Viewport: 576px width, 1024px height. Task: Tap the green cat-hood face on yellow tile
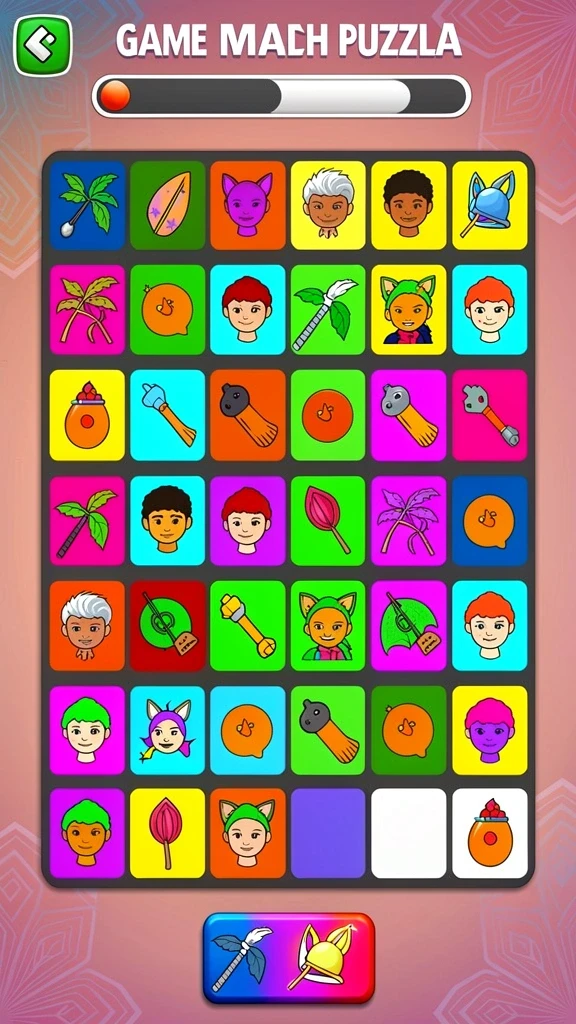coord(409,310)
